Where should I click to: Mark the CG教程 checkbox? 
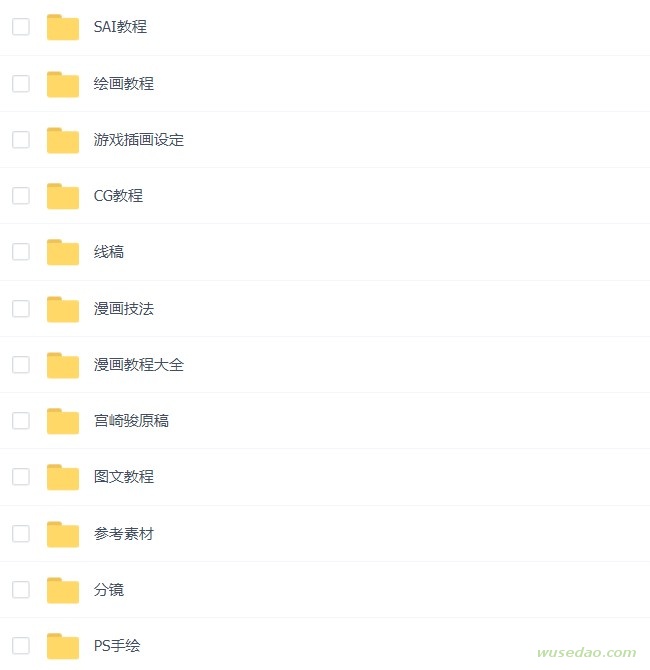click(21, 196)
